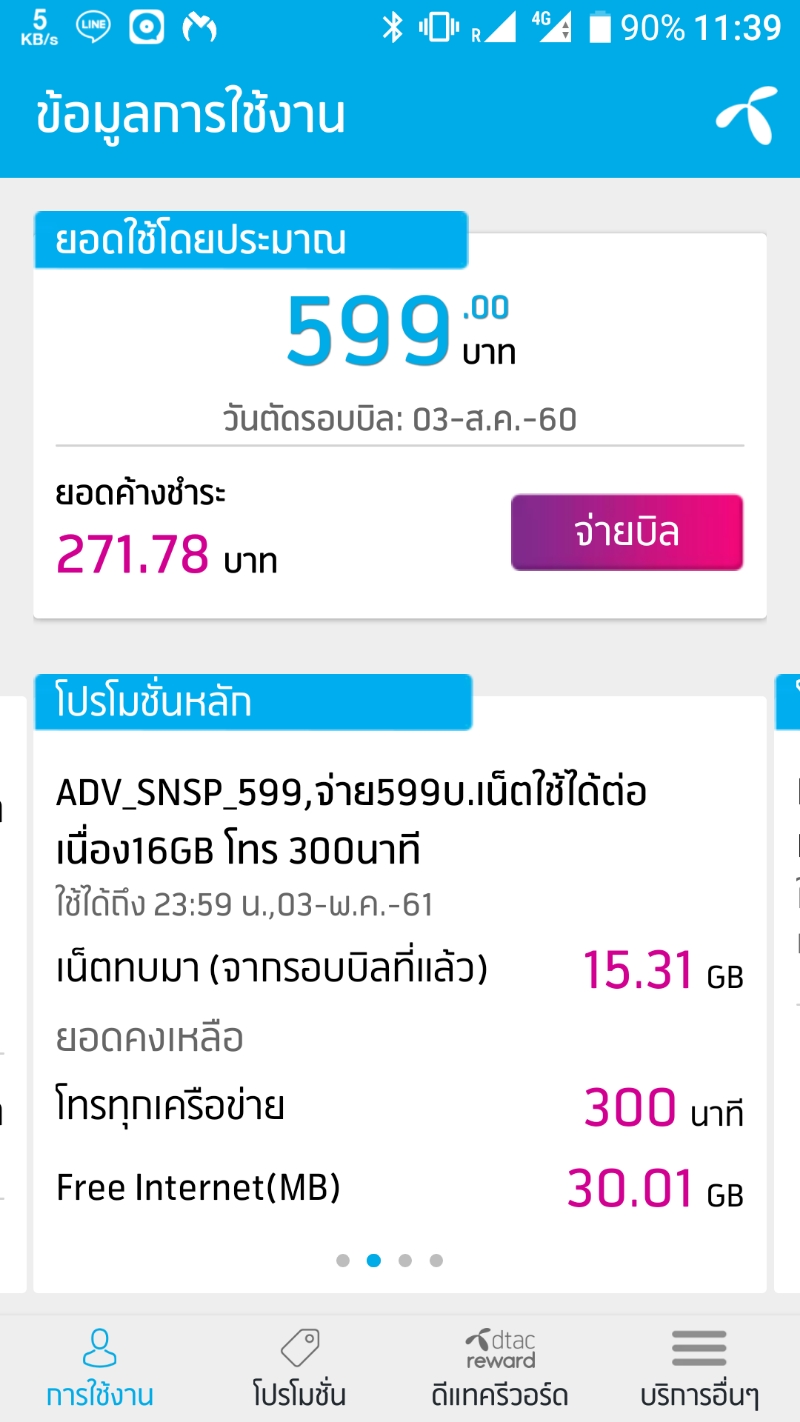Tap the จ่ายบิล pay bill button
Image resolution: width=800 pixels, height=1422 pixels.
click(627, 533)
